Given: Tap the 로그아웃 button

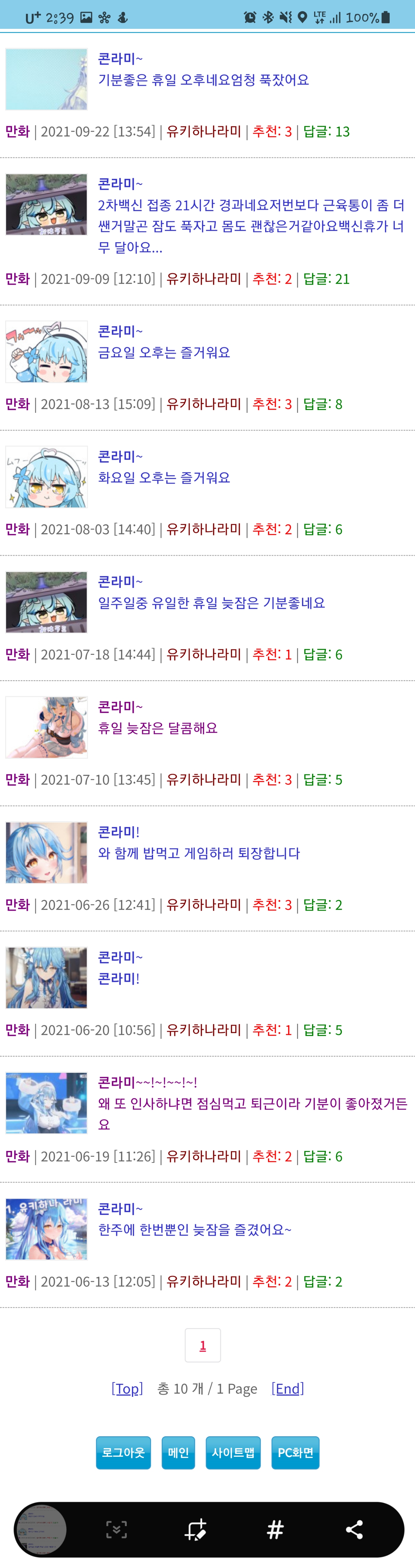Looking at the screenshot, I should (x=123, y=1452).
